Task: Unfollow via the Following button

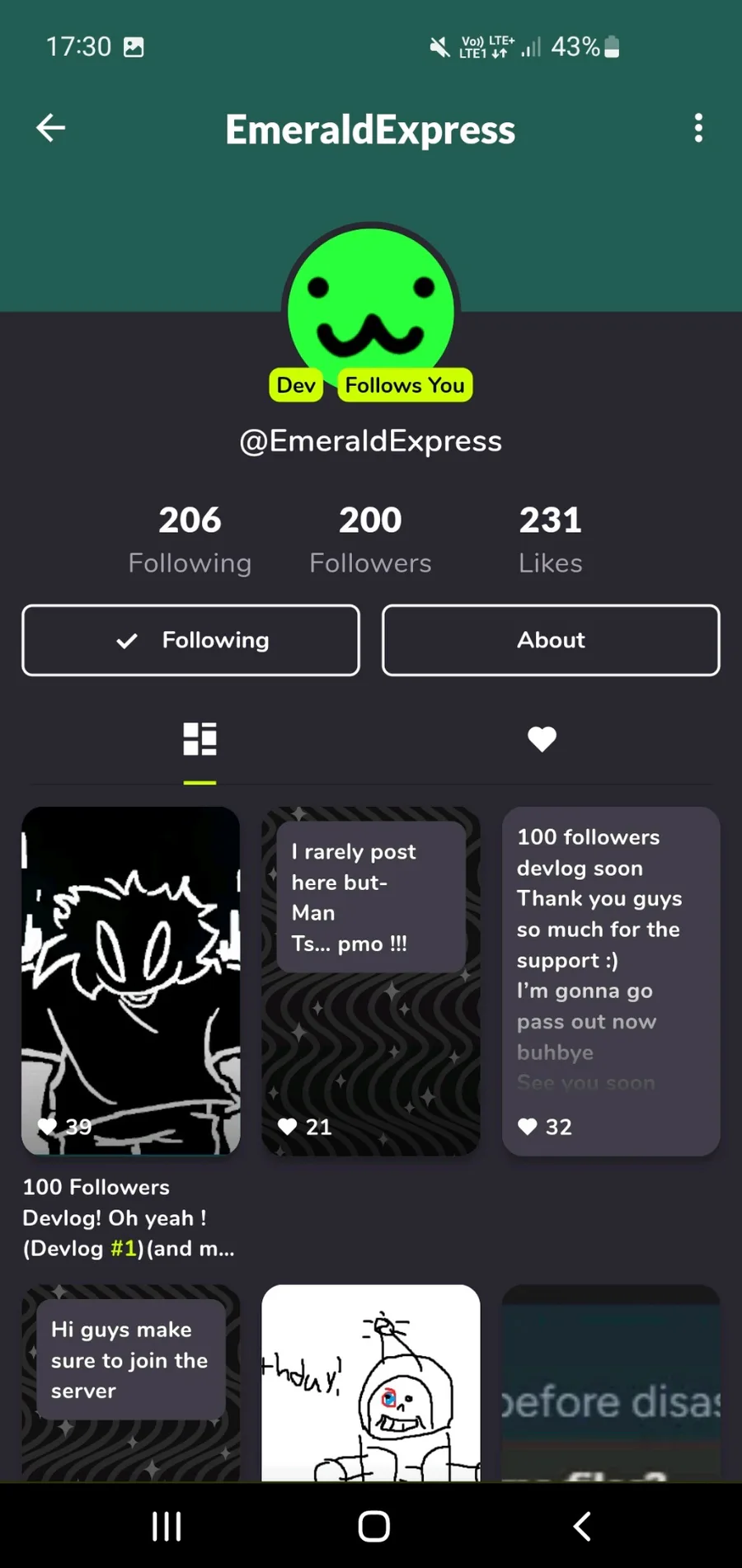Action: click(x=191, y=640)
